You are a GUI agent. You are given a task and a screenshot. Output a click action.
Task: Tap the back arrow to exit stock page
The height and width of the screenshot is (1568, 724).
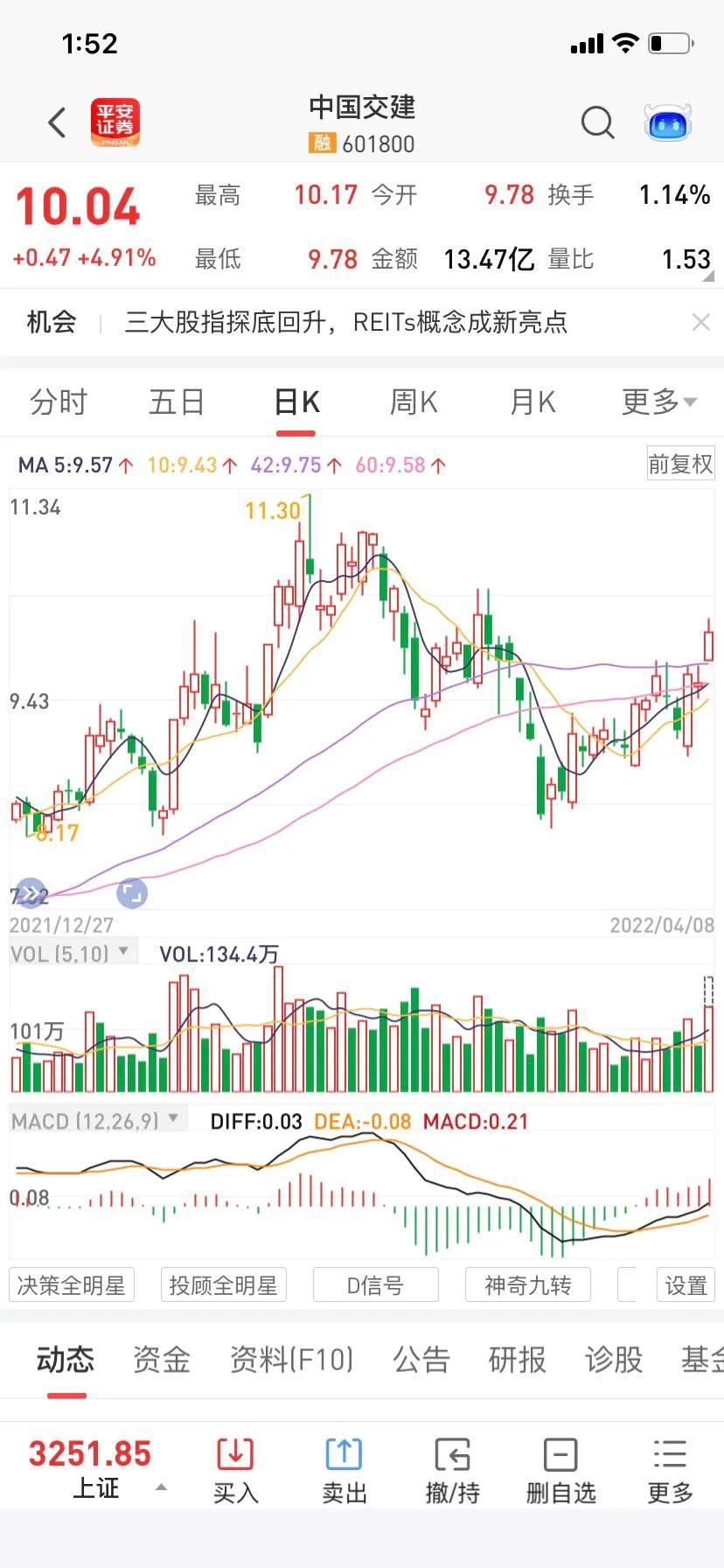pos(56,122)
